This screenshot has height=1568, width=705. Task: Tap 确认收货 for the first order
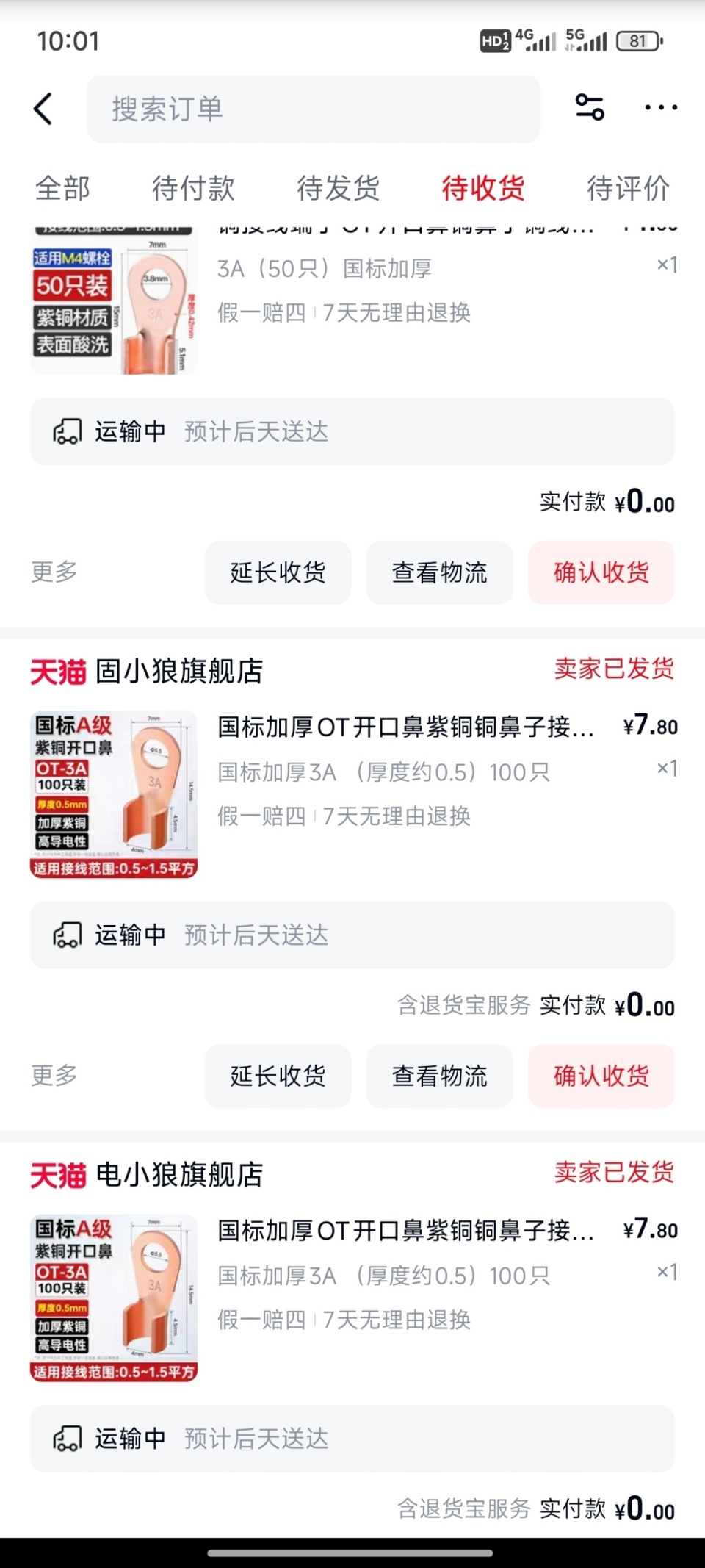coord(601,573)
